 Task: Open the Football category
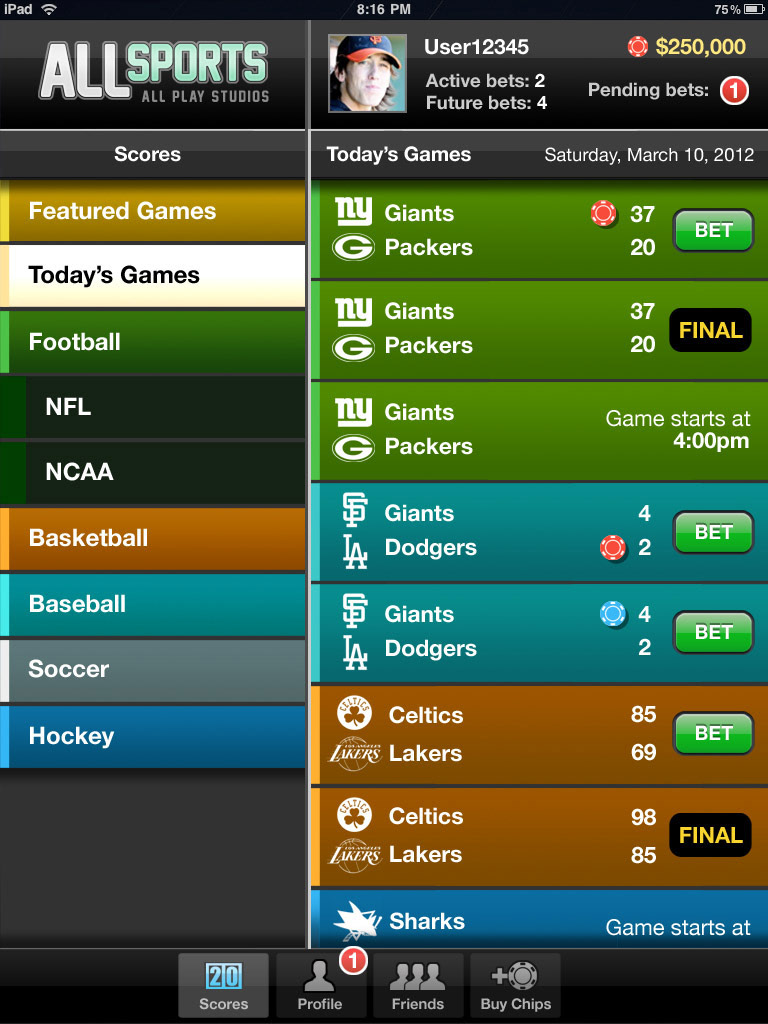155,342
